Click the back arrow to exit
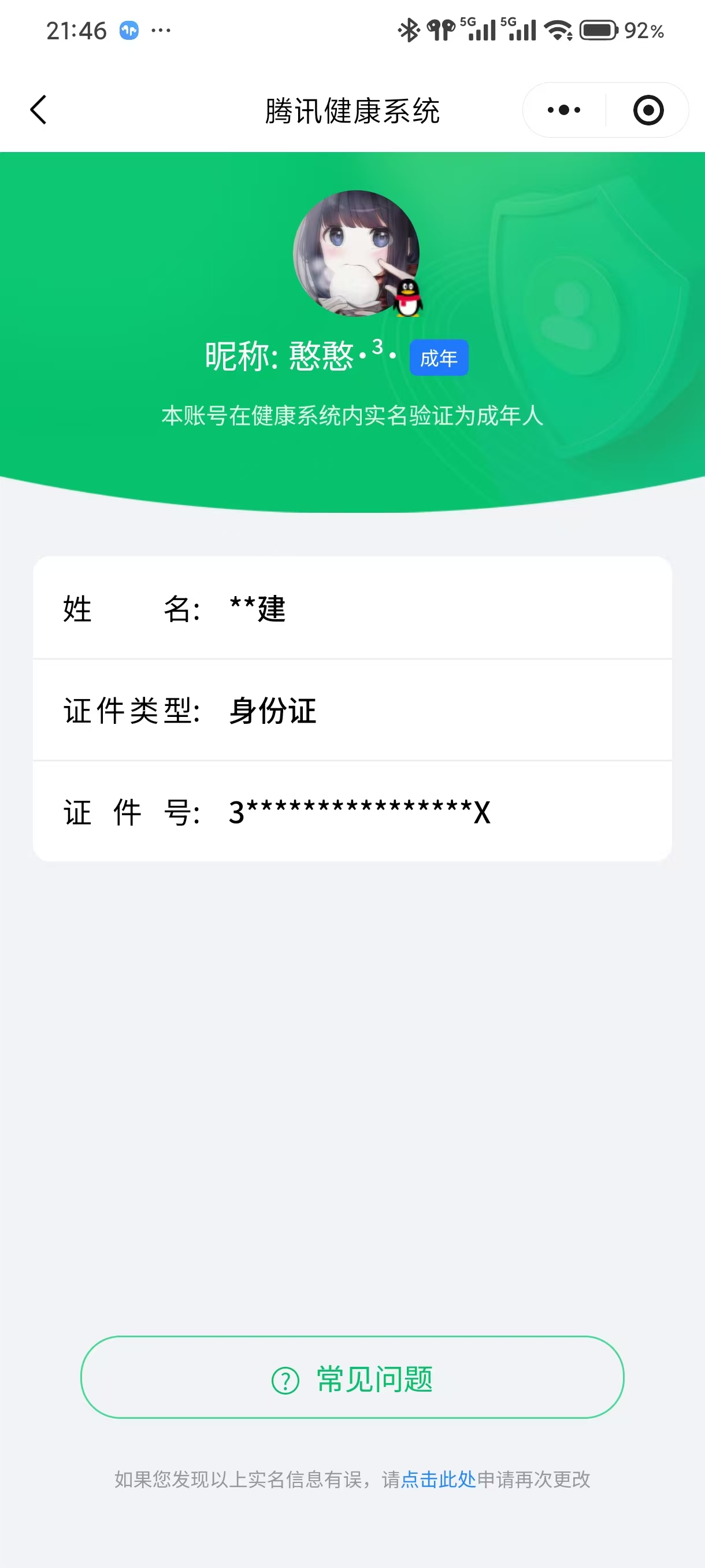Viewport: 705px width, 1568px height. 38,110
